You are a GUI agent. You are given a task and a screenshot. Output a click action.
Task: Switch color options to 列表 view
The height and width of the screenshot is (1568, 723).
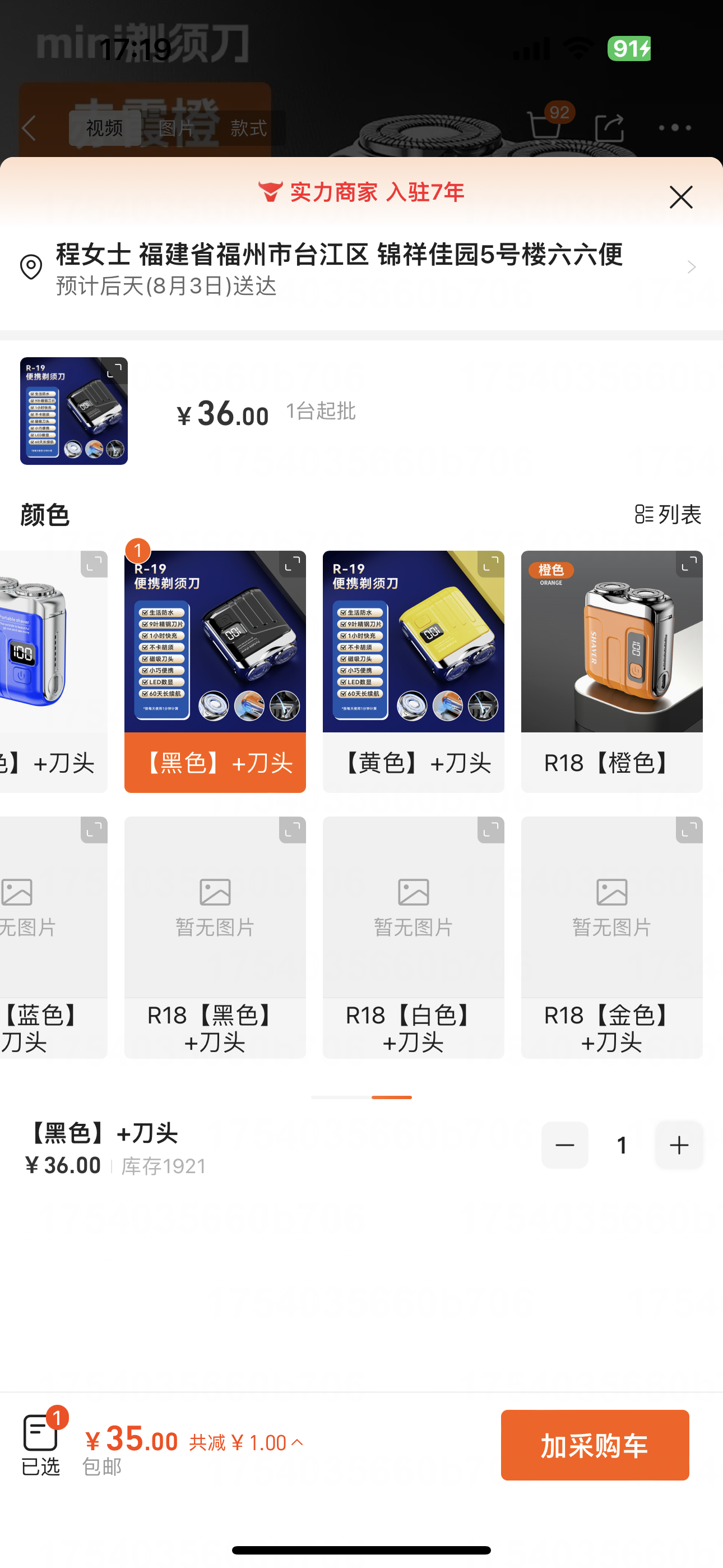[x=668, y=514]
